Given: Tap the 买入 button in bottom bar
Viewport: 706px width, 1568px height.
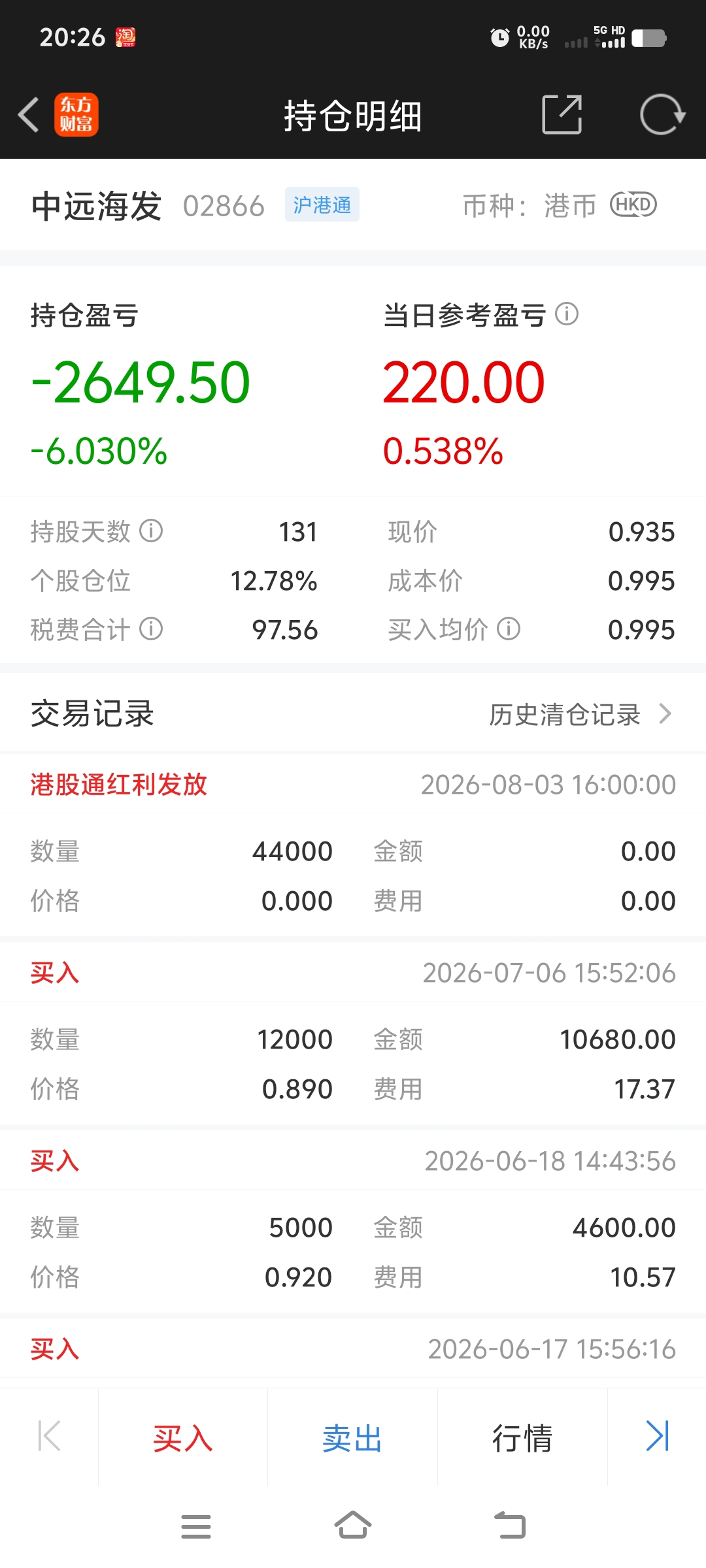Looking at the screenshot, I should [183, 1438].
